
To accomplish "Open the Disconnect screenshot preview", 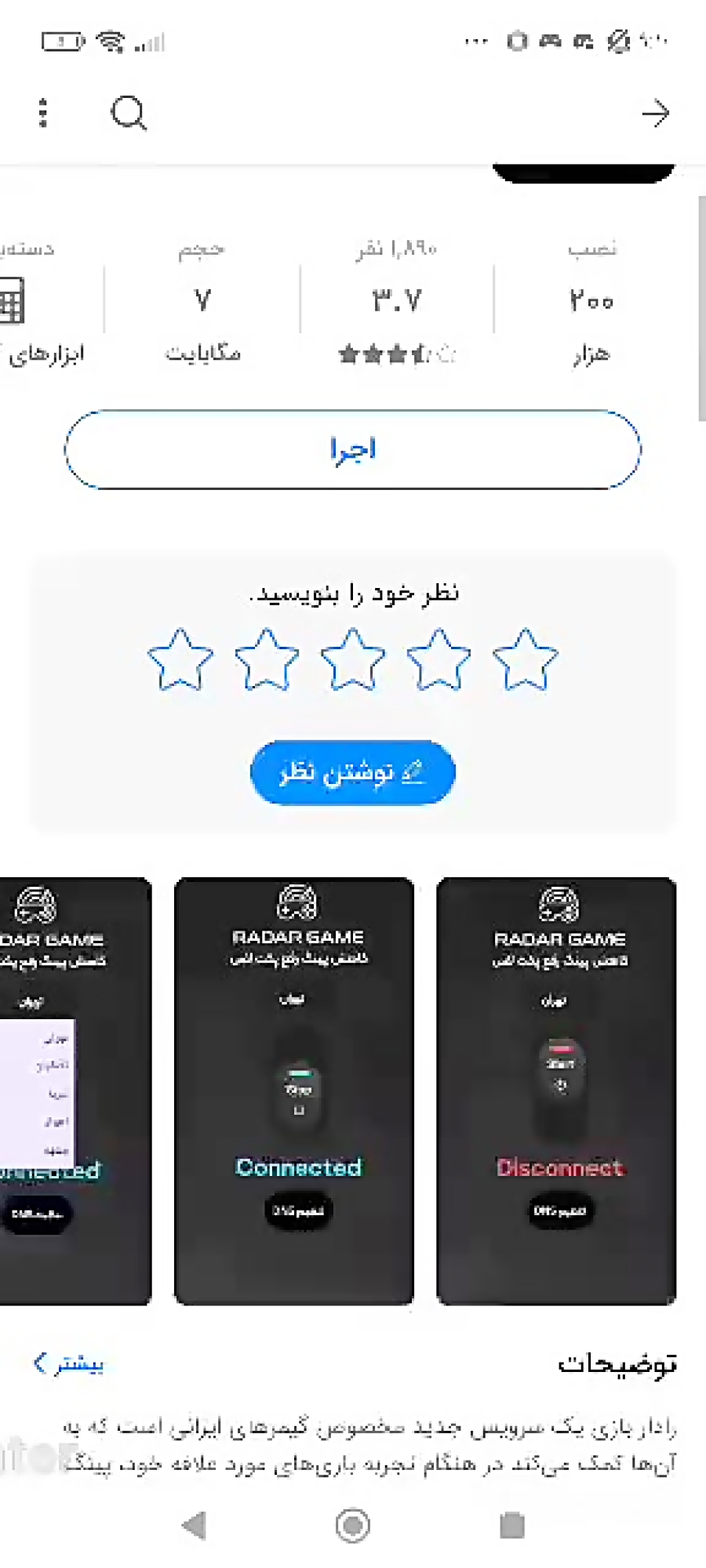I will [x=556, y=1091].
